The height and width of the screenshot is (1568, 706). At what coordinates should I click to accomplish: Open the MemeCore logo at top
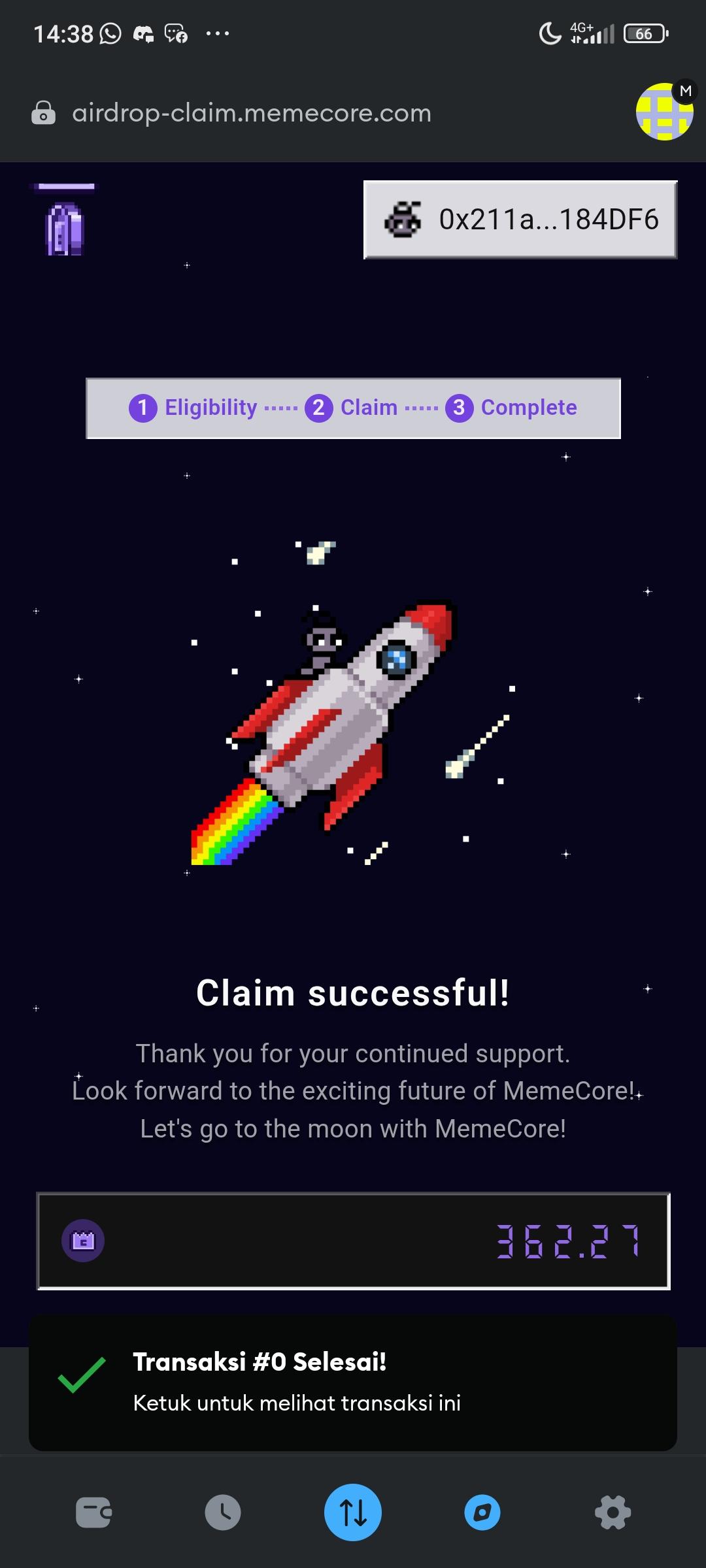tap(65, 222)
